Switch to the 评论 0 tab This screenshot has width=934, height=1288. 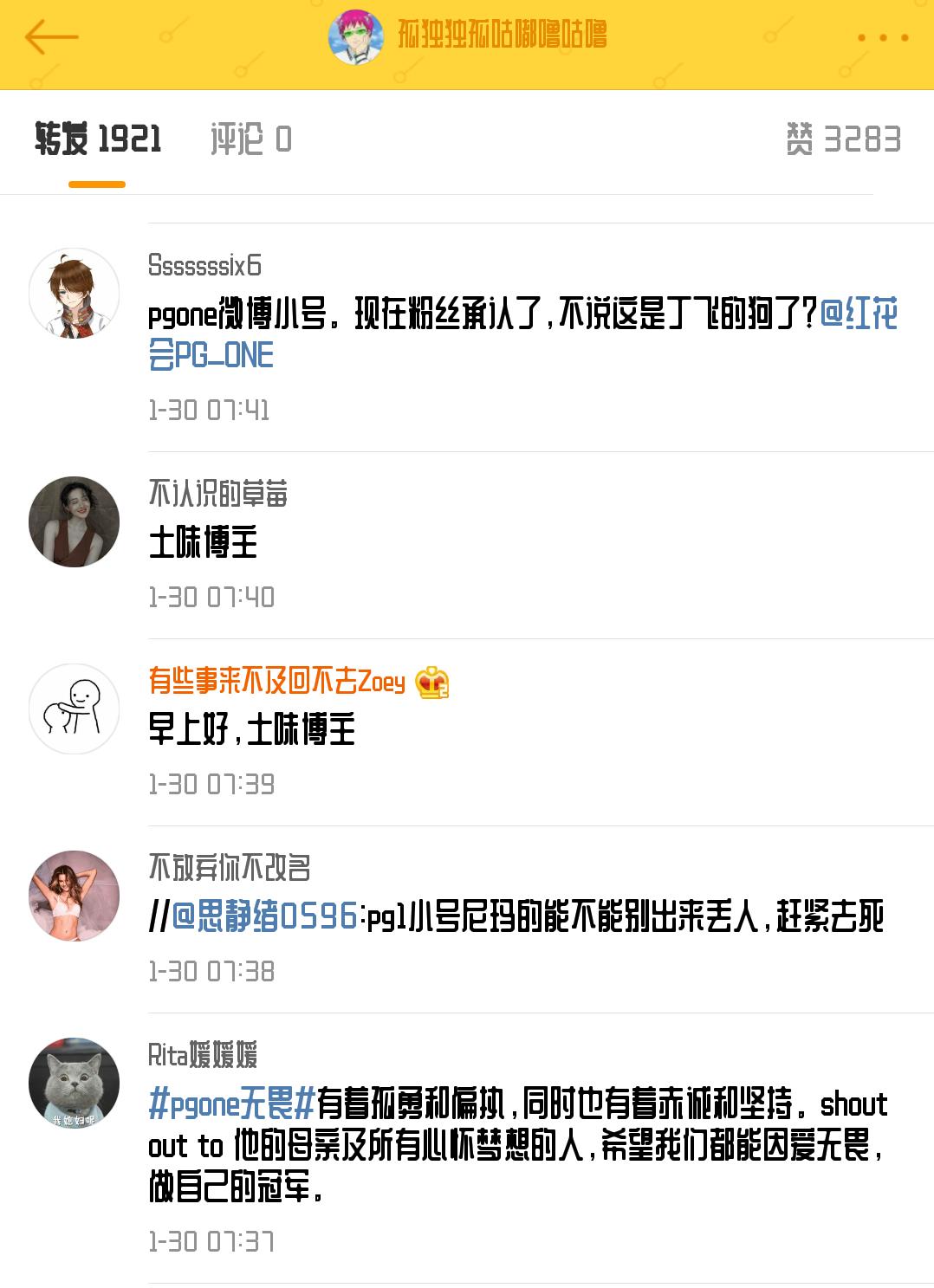click(250, 139)
